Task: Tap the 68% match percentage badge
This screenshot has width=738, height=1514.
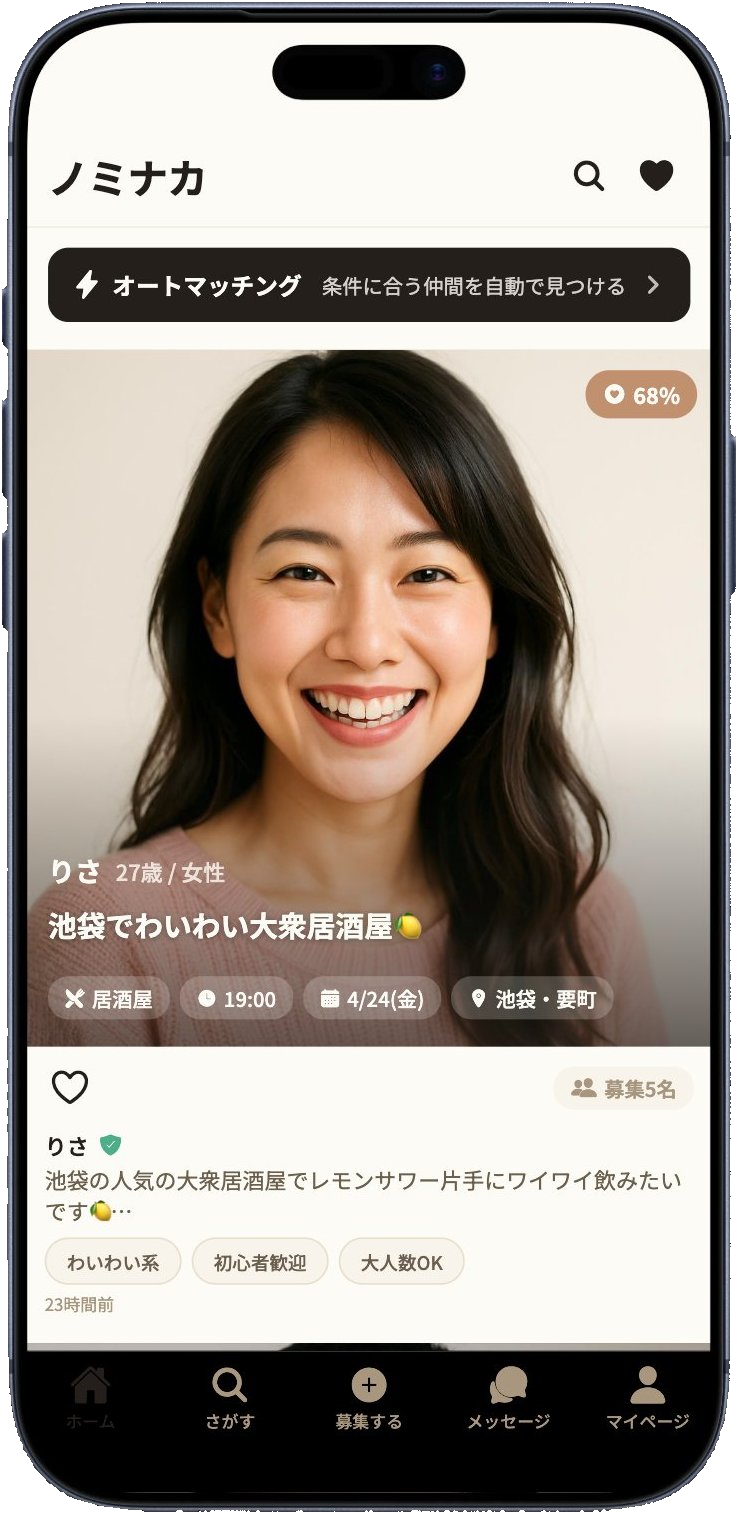Action: click(x=641, y=394)
